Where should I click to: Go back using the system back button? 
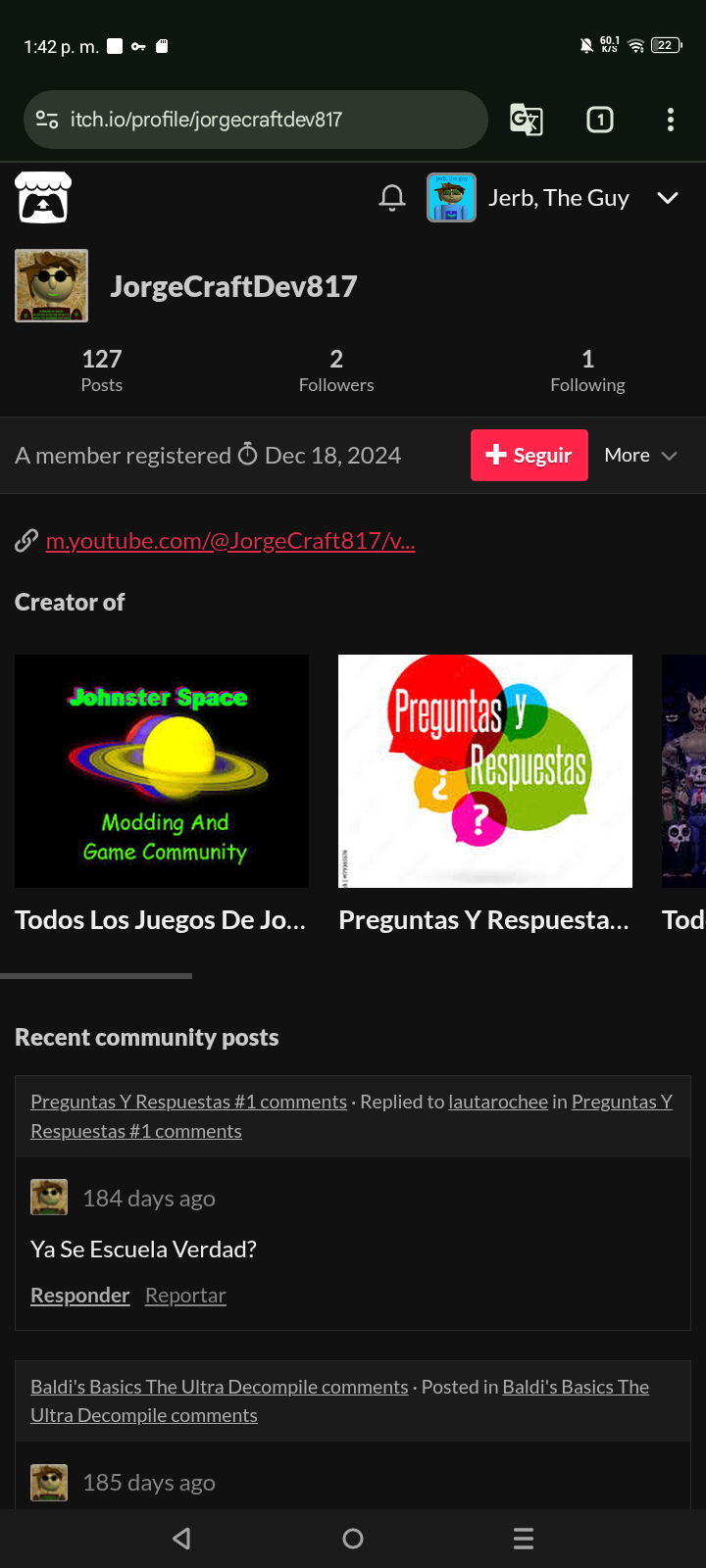click(181, 1539)
